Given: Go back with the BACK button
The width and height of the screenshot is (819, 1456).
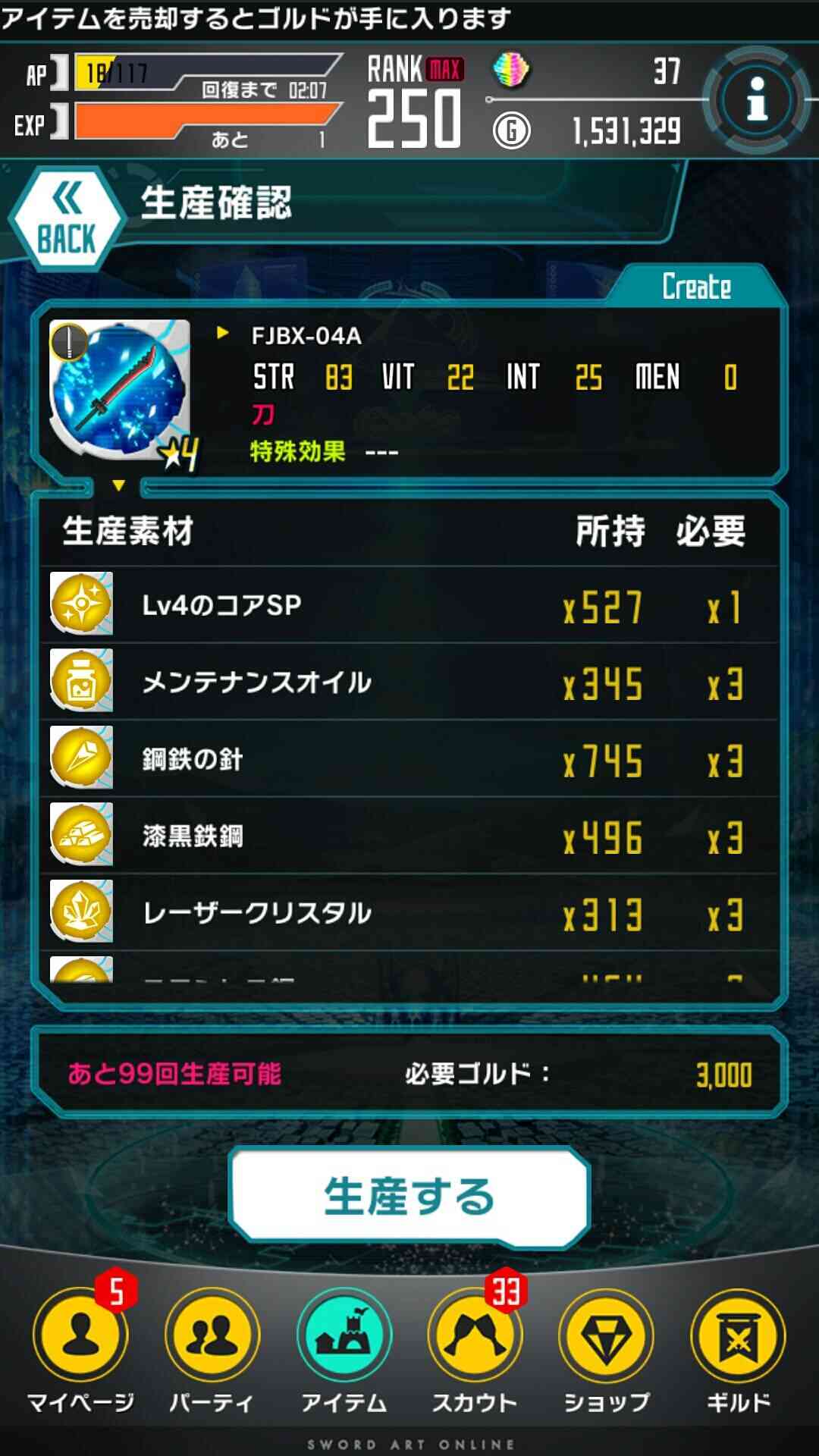Looking at the screenshot, I should pos(67,218).
